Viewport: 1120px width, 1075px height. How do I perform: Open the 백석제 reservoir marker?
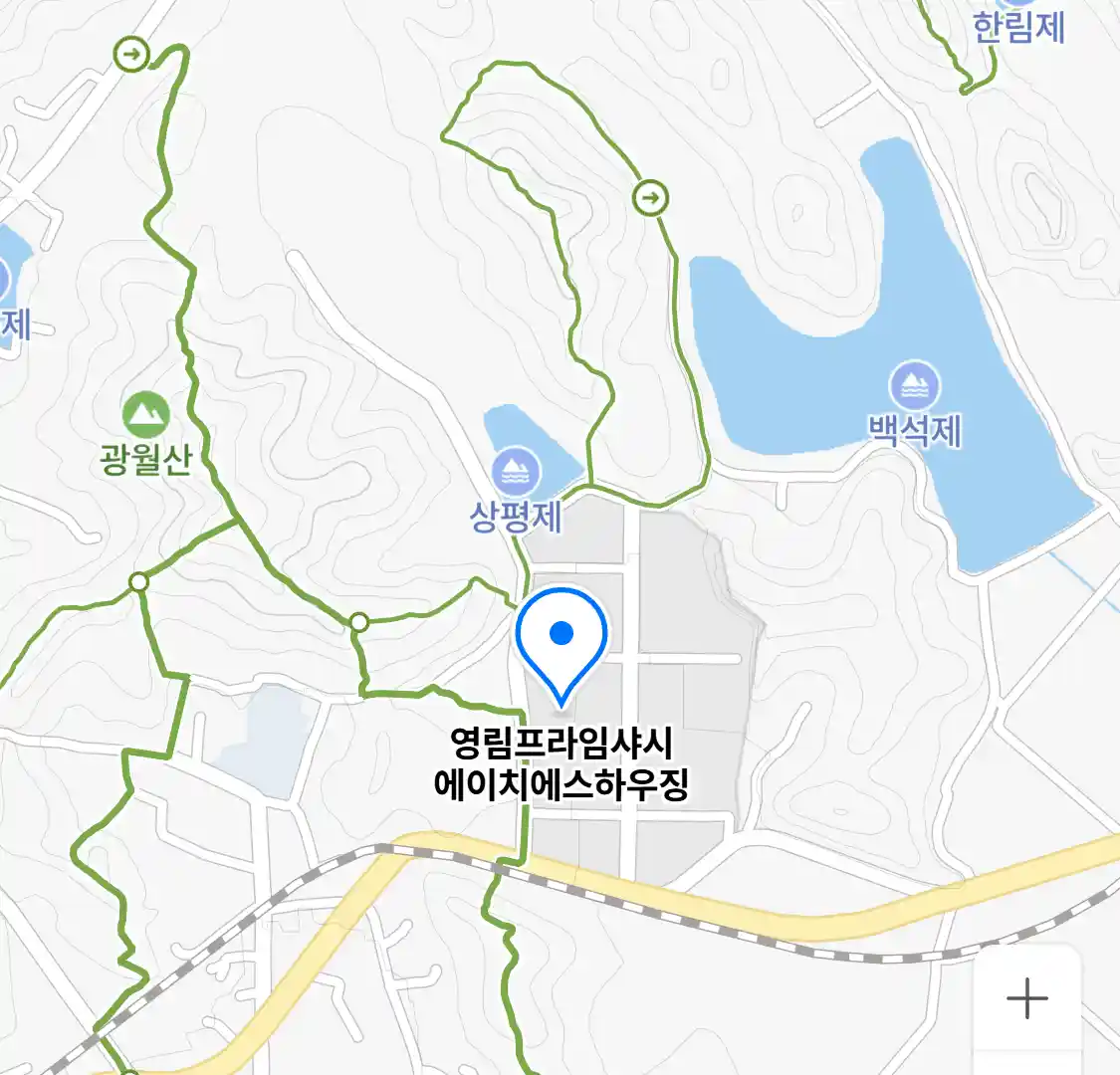pyautogui.click(x=914, y=386)
